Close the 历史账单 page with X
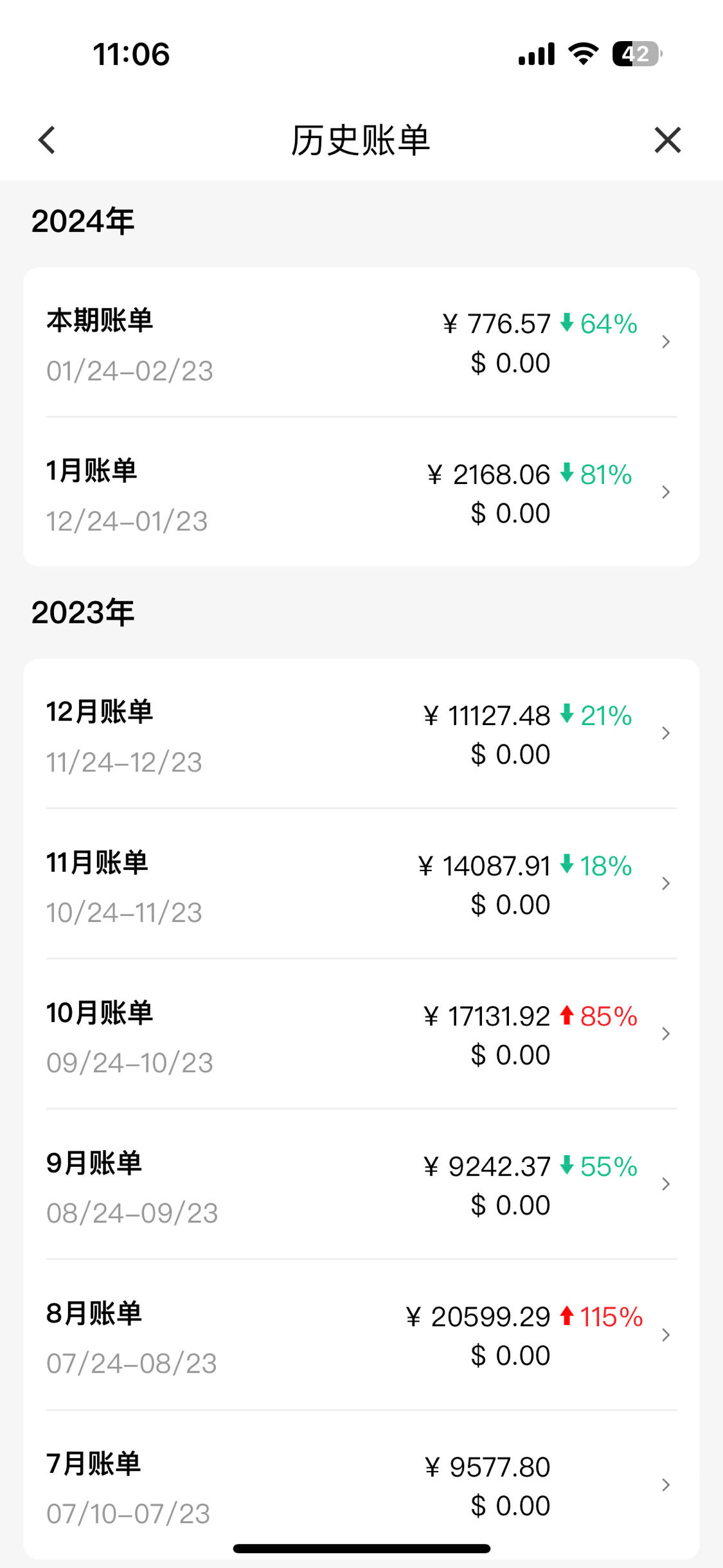Viewport: 723px width, 1568px height. 667,140
